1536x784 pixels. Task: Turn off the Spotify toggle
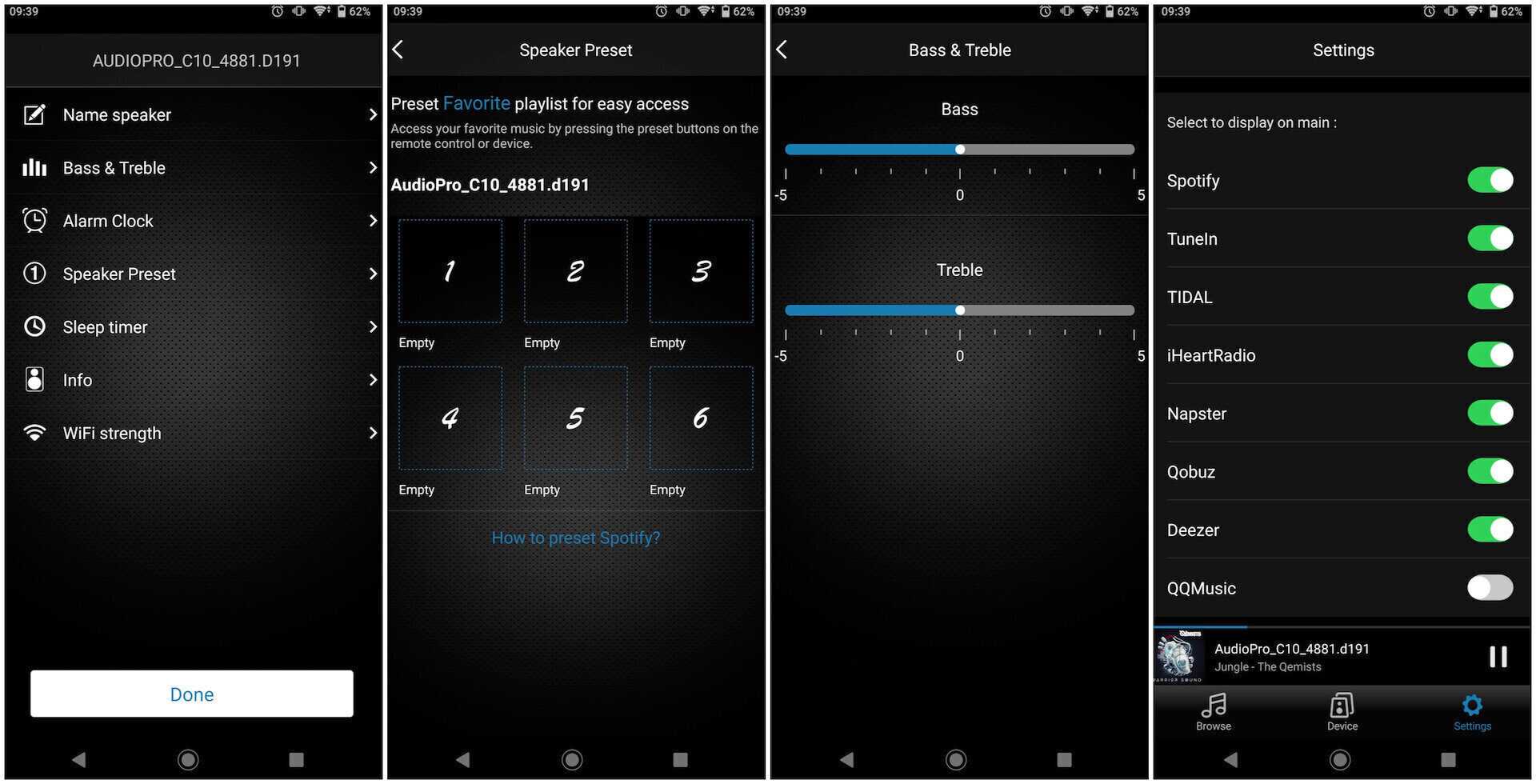tap(1490, 180)
